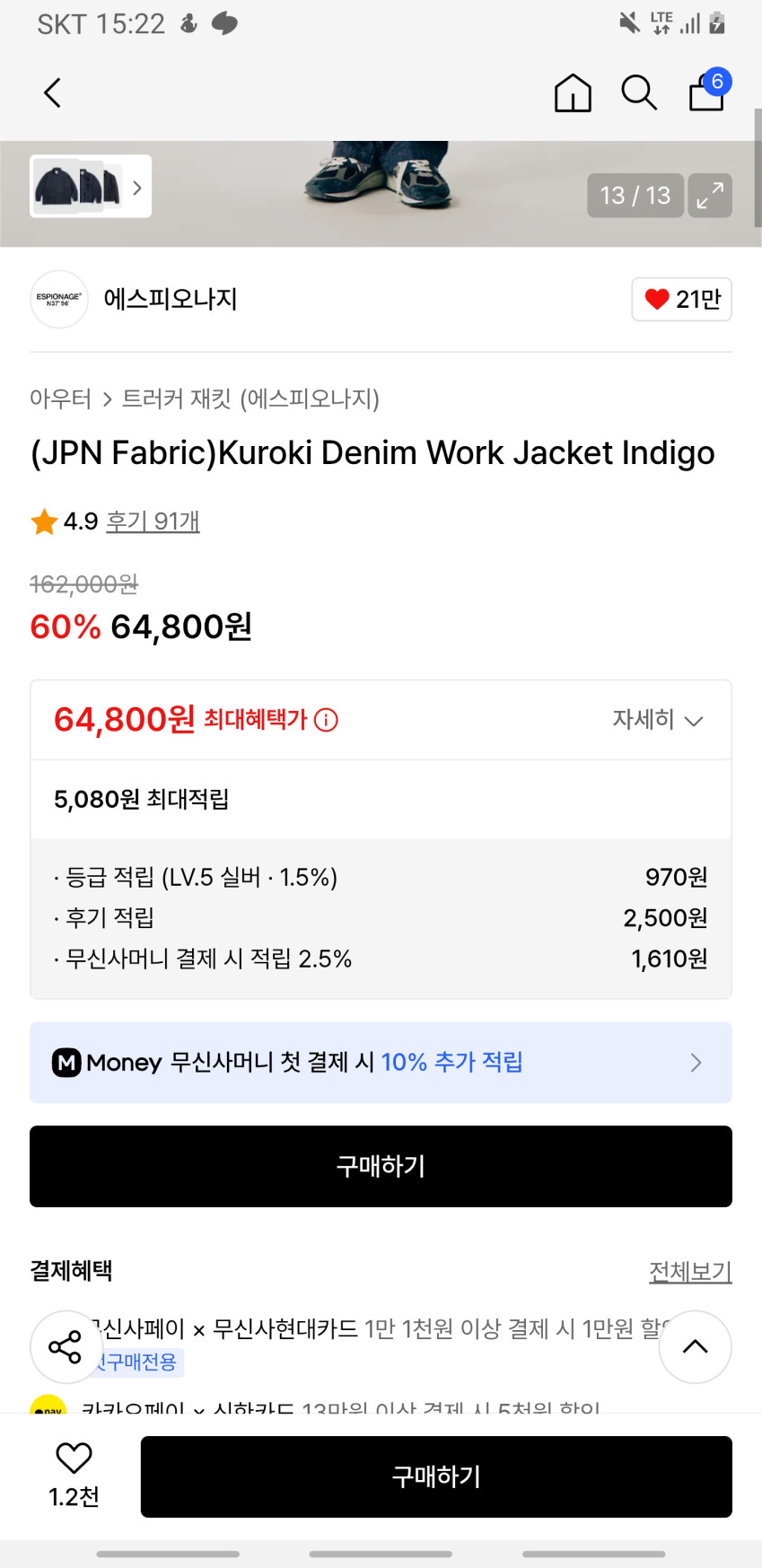View all payment benefits via 전체보기
Image resolution: width=762 pixels, height=1568 pixels.
coord(689,1271)
